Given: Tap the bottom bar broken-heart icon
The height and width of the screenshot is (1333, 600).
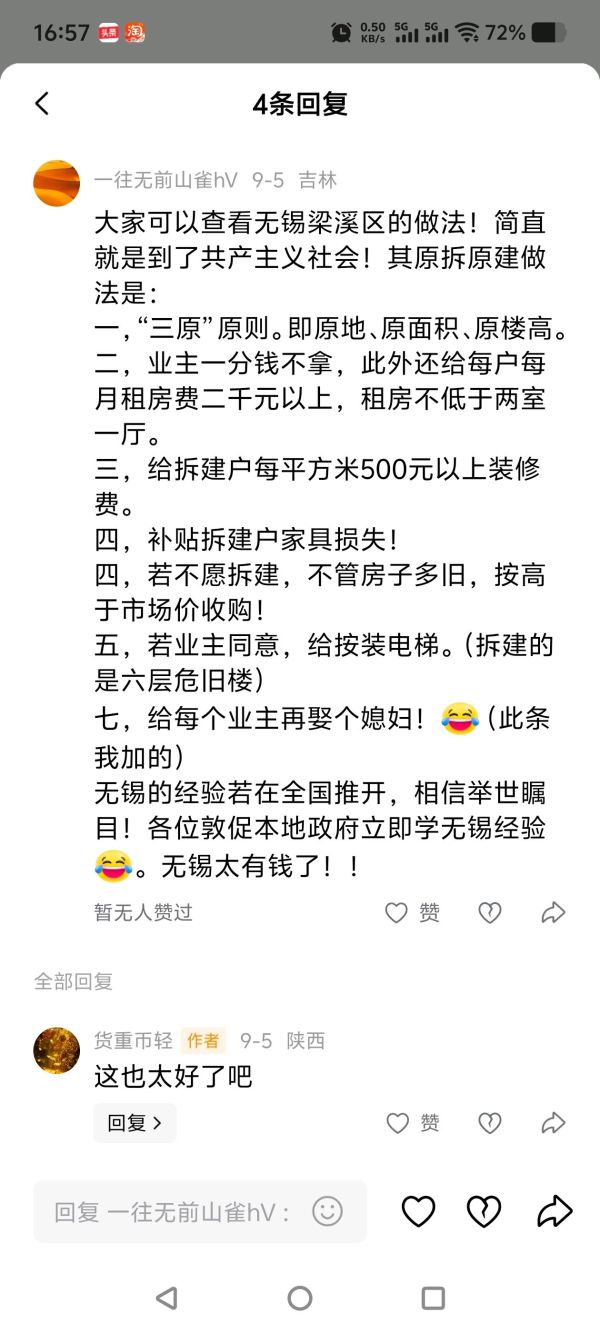Looking at the screenshot, I should (484, 1211).
